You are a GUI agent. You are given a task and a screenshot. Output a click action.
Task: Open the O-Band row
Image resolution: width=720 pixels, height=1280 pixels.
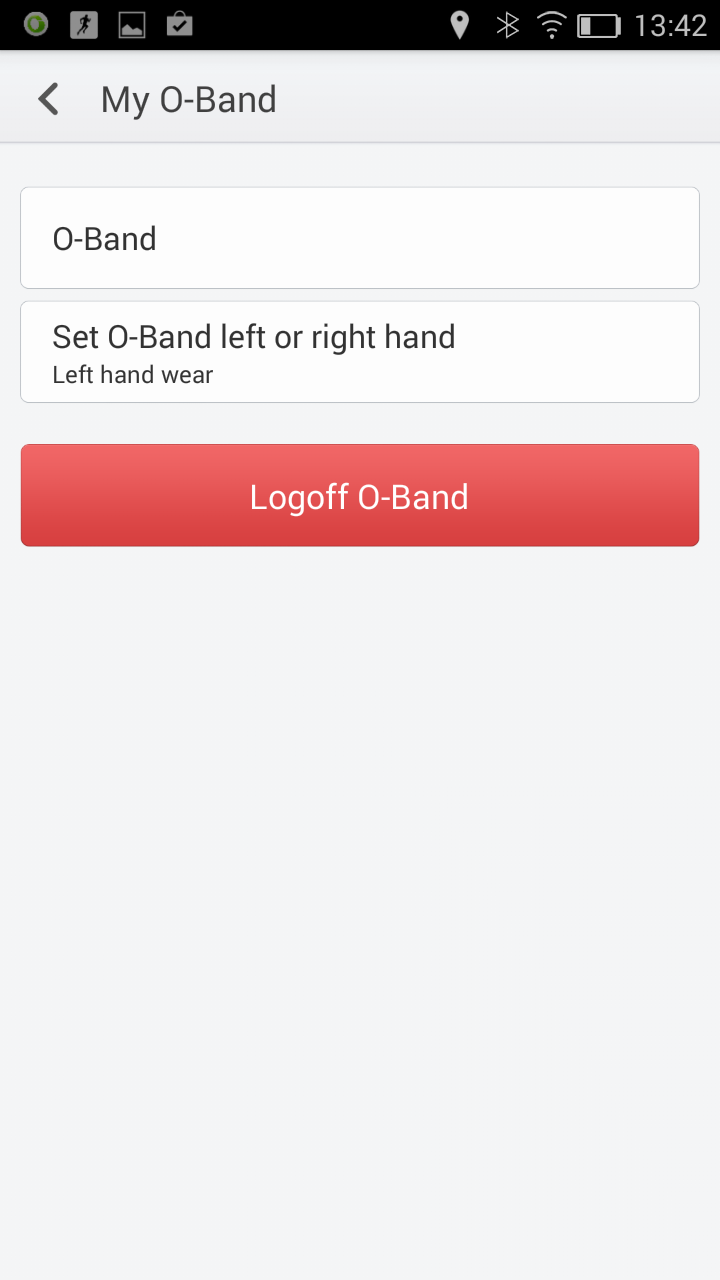[359, 238]
